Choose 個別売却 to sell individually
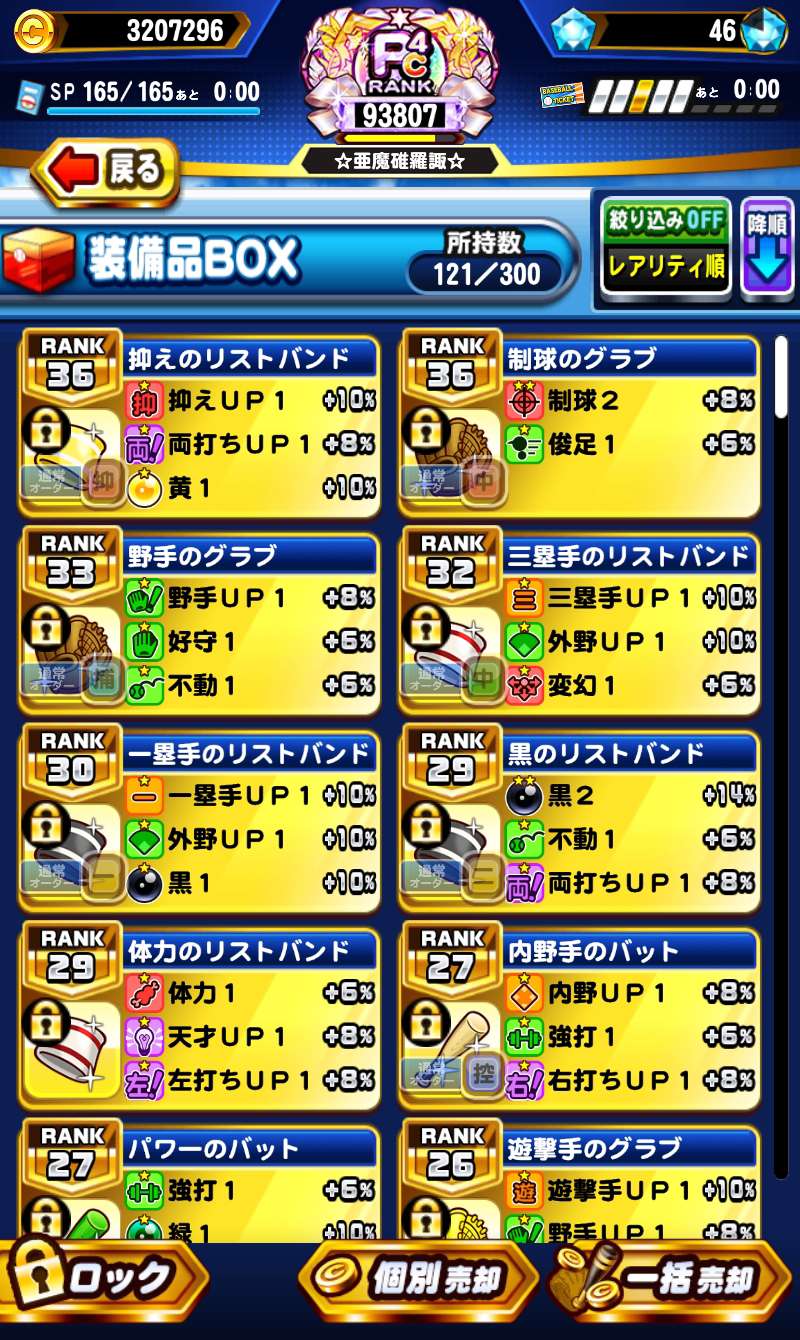Viewport: 800px width, 1340px height. tap(420, 1280)
